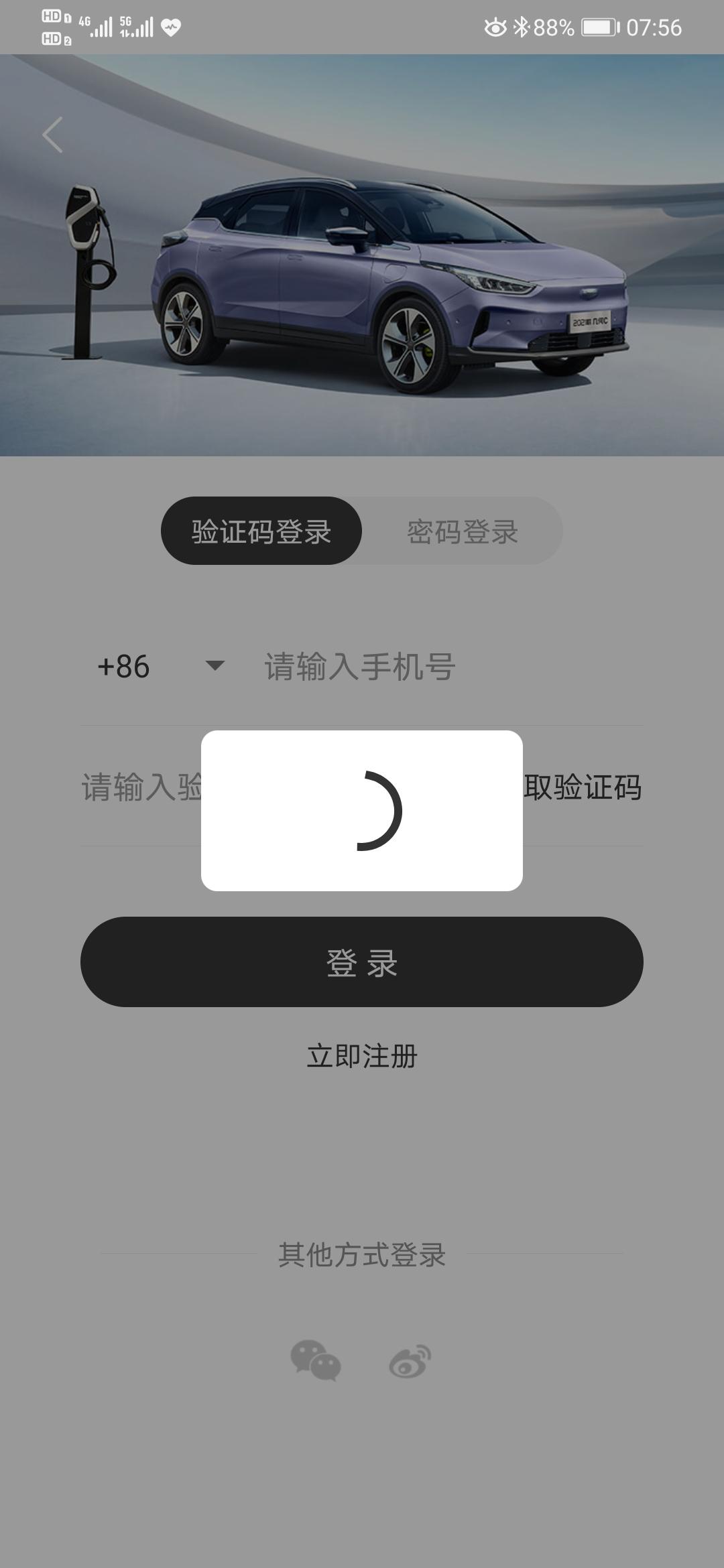Switch to 密码登录 tab
The height and width of the screenshot is (1568, 724).
[x=463, y=531]
